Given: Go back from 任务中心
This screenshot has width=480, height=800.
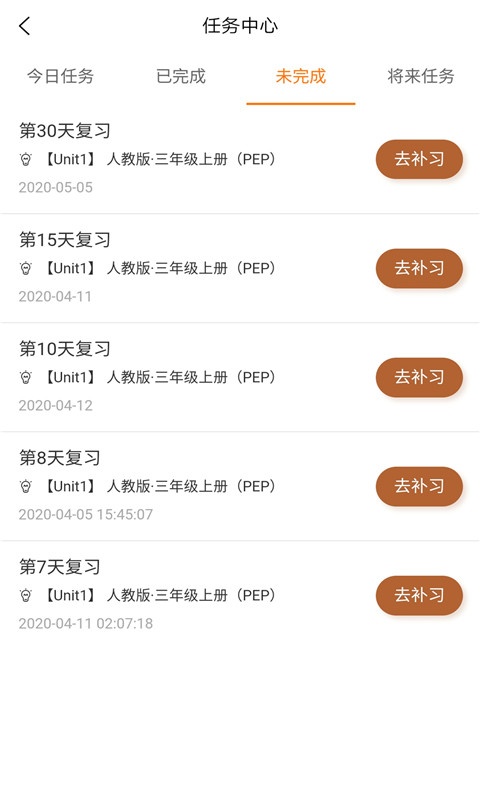Looking at the screenshot, I should coord(24,26).
